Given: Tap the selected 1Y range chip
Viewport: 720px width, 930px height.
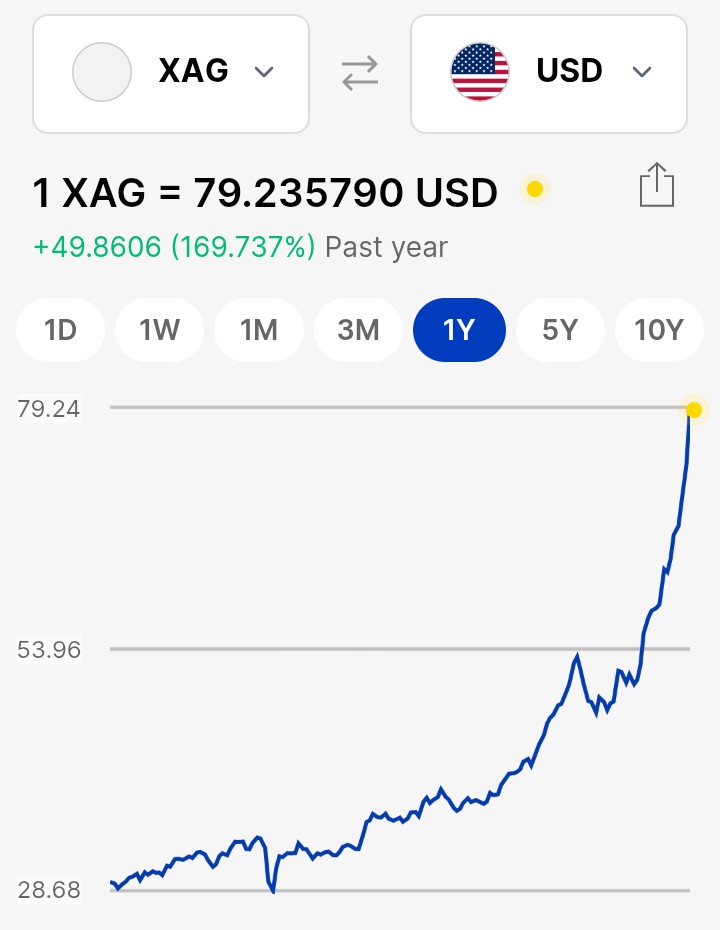Looking at the screenshot, I should (459, 329).
